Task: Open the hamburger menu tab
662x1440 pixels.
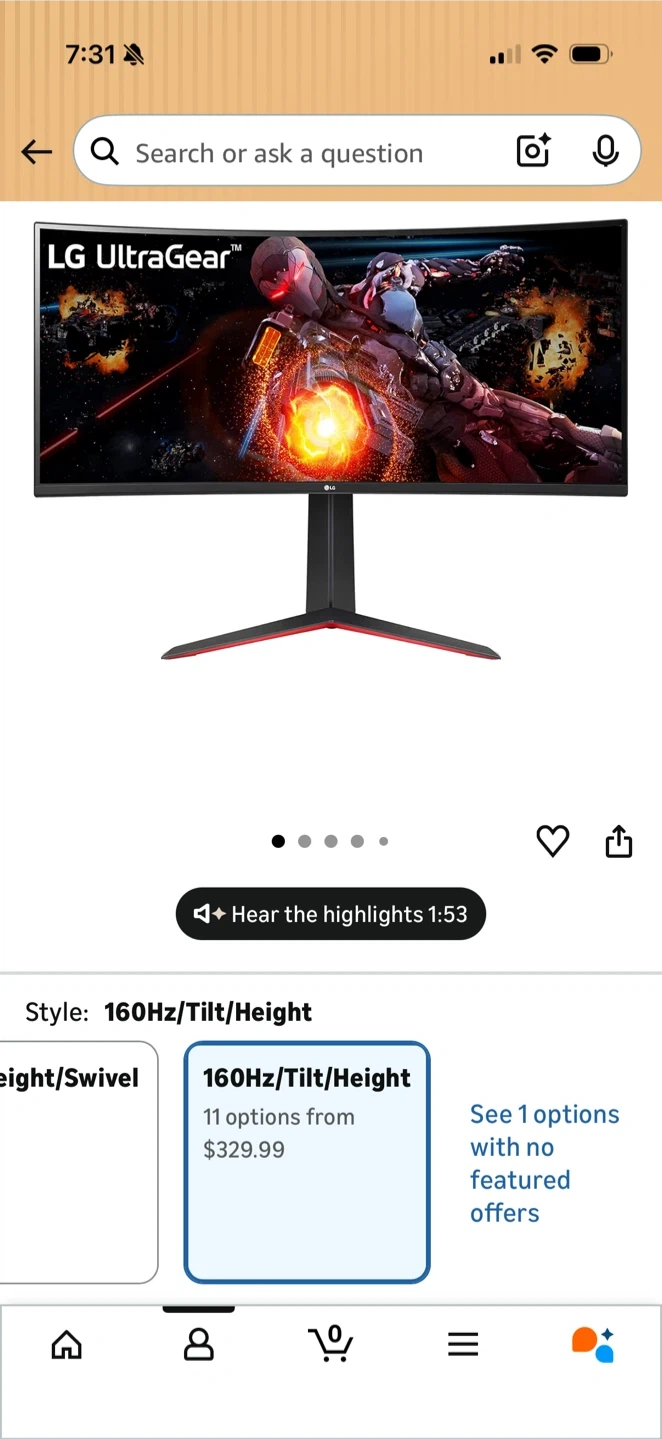Action: pyautogui.click(x=463, y=1345)
